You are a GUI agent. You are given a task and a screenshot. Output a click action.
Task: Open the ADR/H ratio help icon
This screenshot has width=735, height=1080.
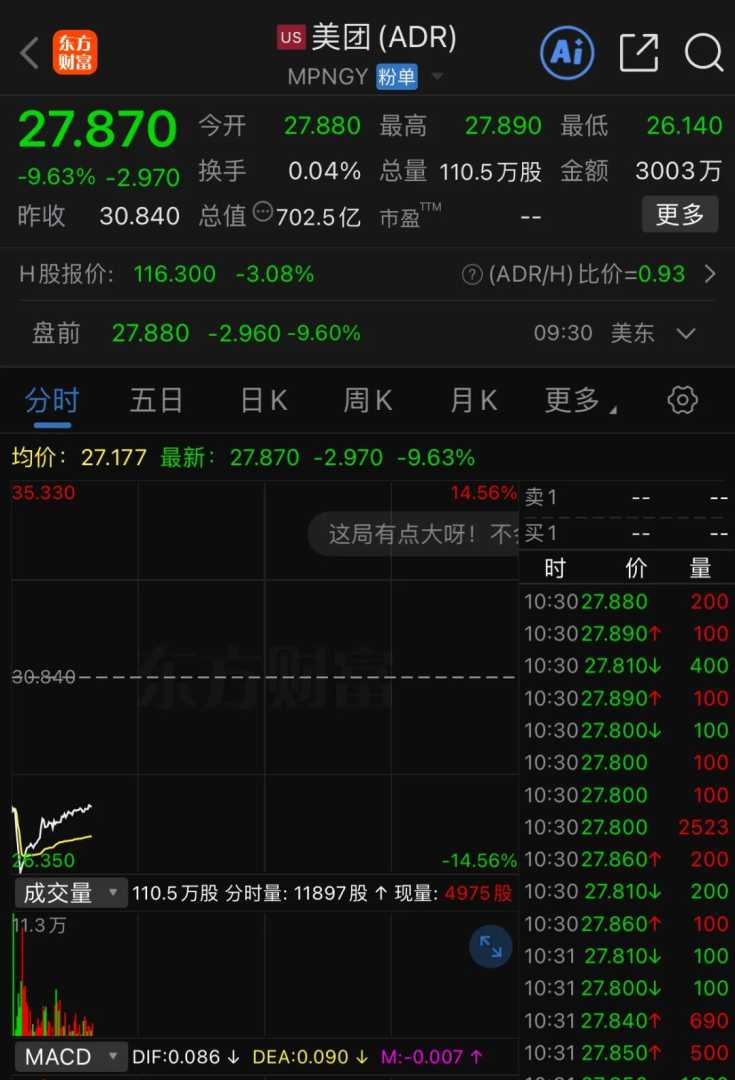[472, 275]
